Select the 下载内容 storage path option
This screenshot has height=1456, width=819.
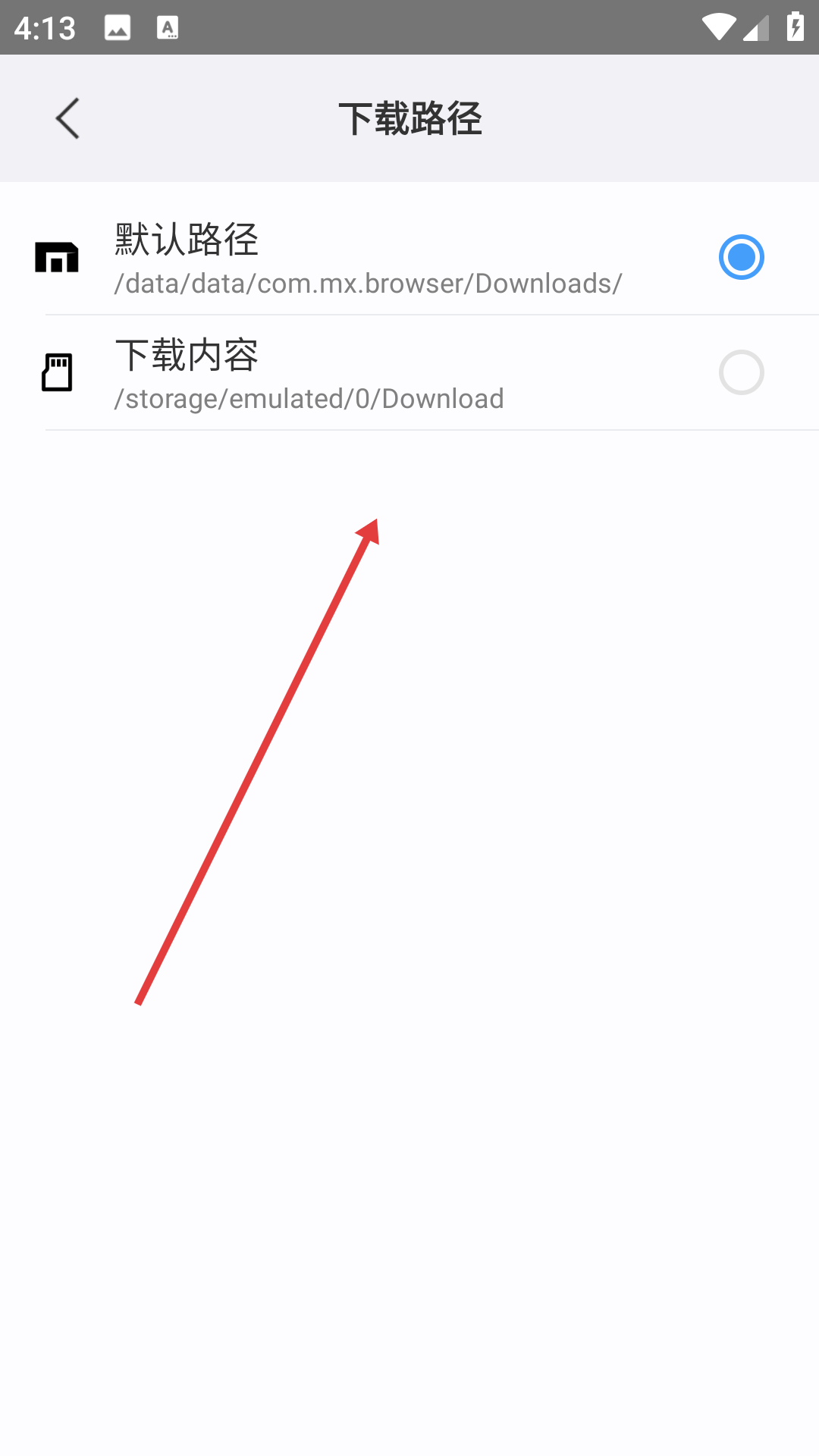coord(741,373)
